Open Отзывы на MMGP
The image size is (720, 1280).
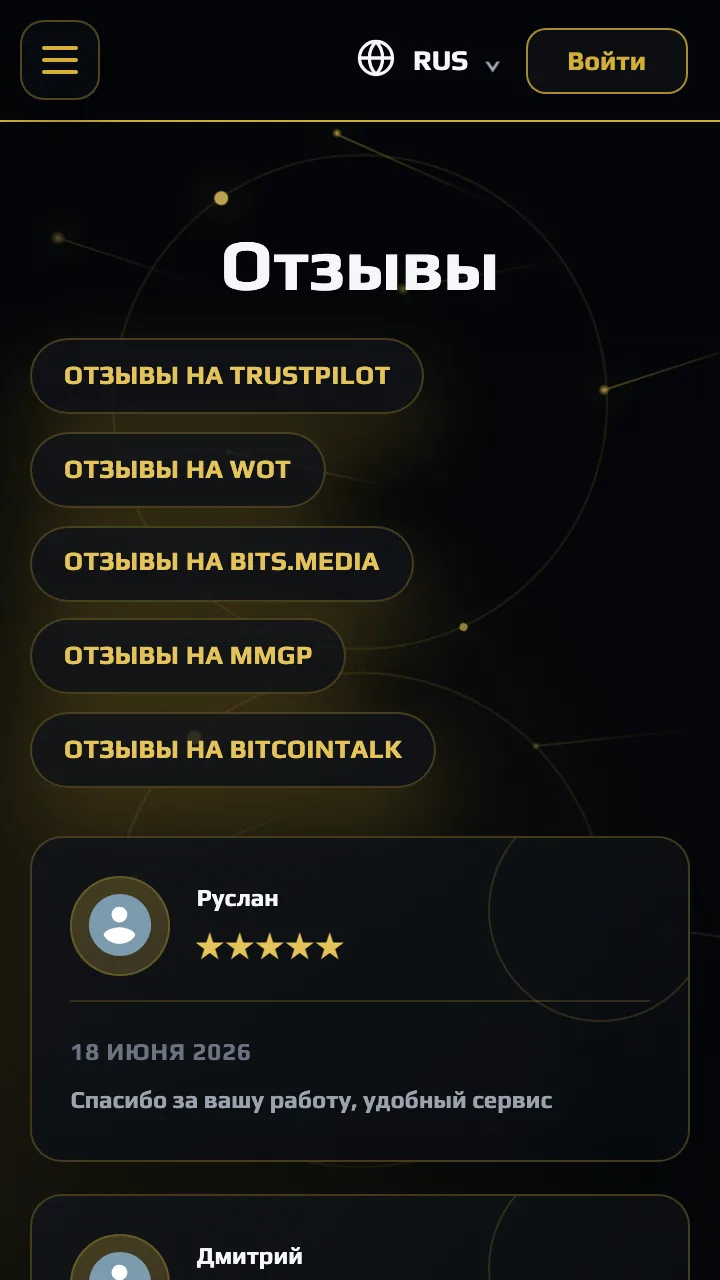click(x=188, y=656)
